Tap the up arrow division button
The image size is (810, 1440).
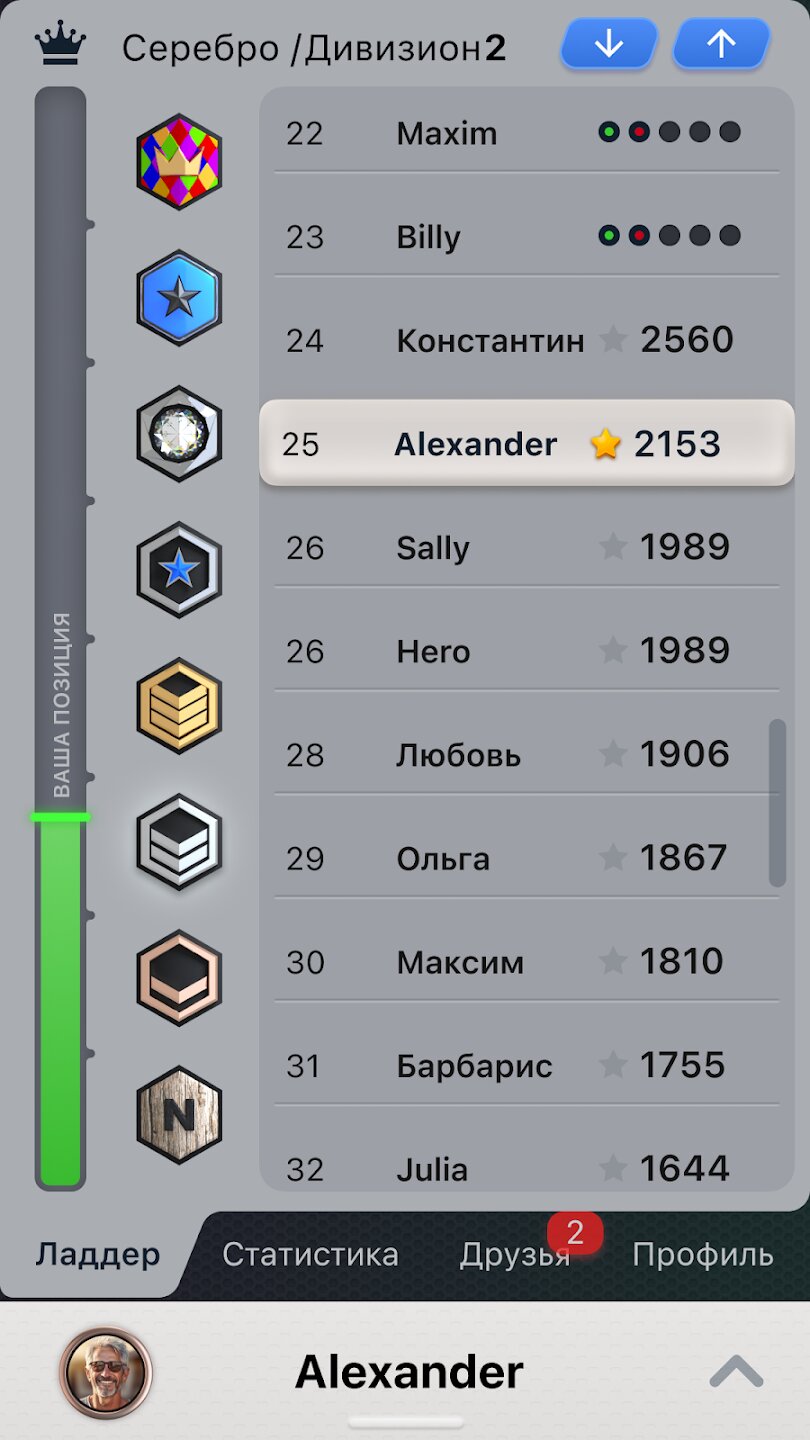pyautogui.click(x=721, y=45)
